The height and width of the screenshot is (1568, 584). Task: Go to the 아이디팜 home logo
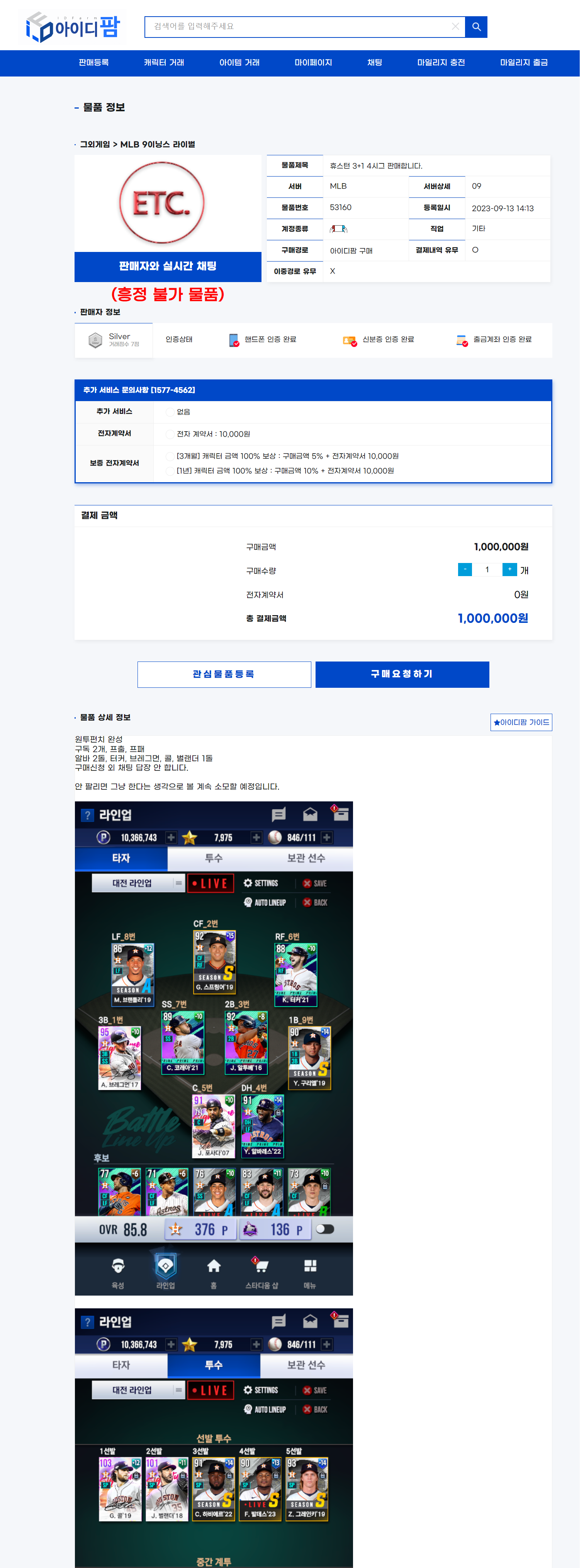[x=73, y=27]
